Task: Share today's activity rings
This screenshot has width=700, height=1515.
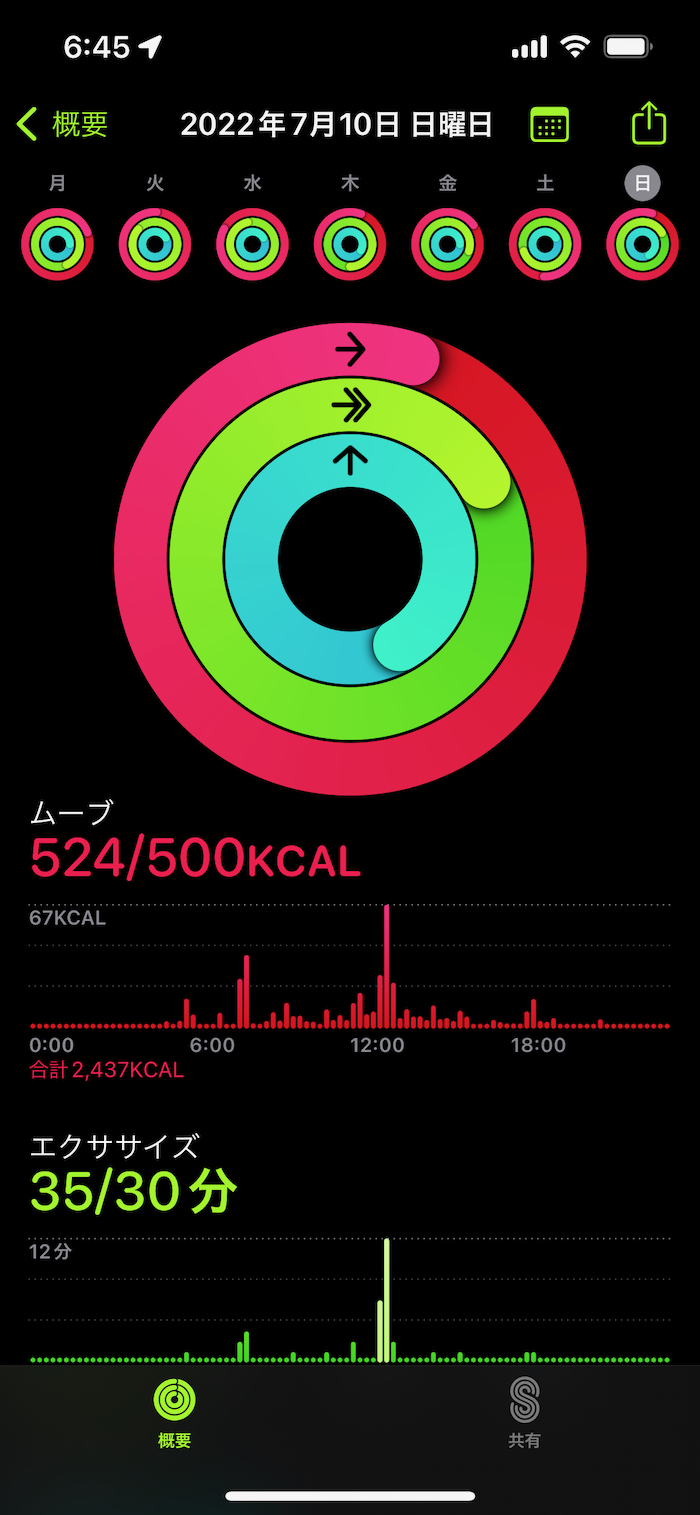Action: click(649, 124)
